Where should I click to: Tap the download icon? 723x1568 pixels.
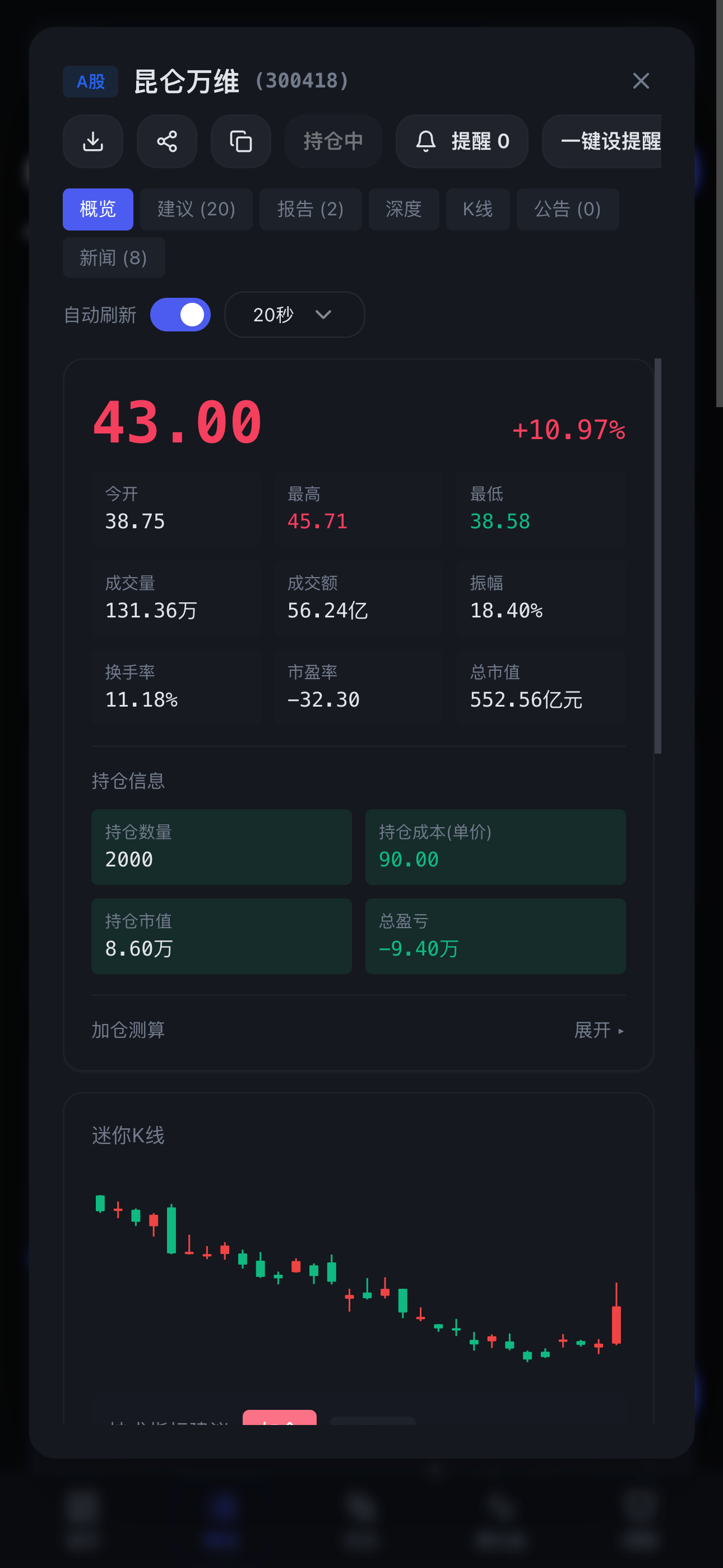click(x=93, y=141)
